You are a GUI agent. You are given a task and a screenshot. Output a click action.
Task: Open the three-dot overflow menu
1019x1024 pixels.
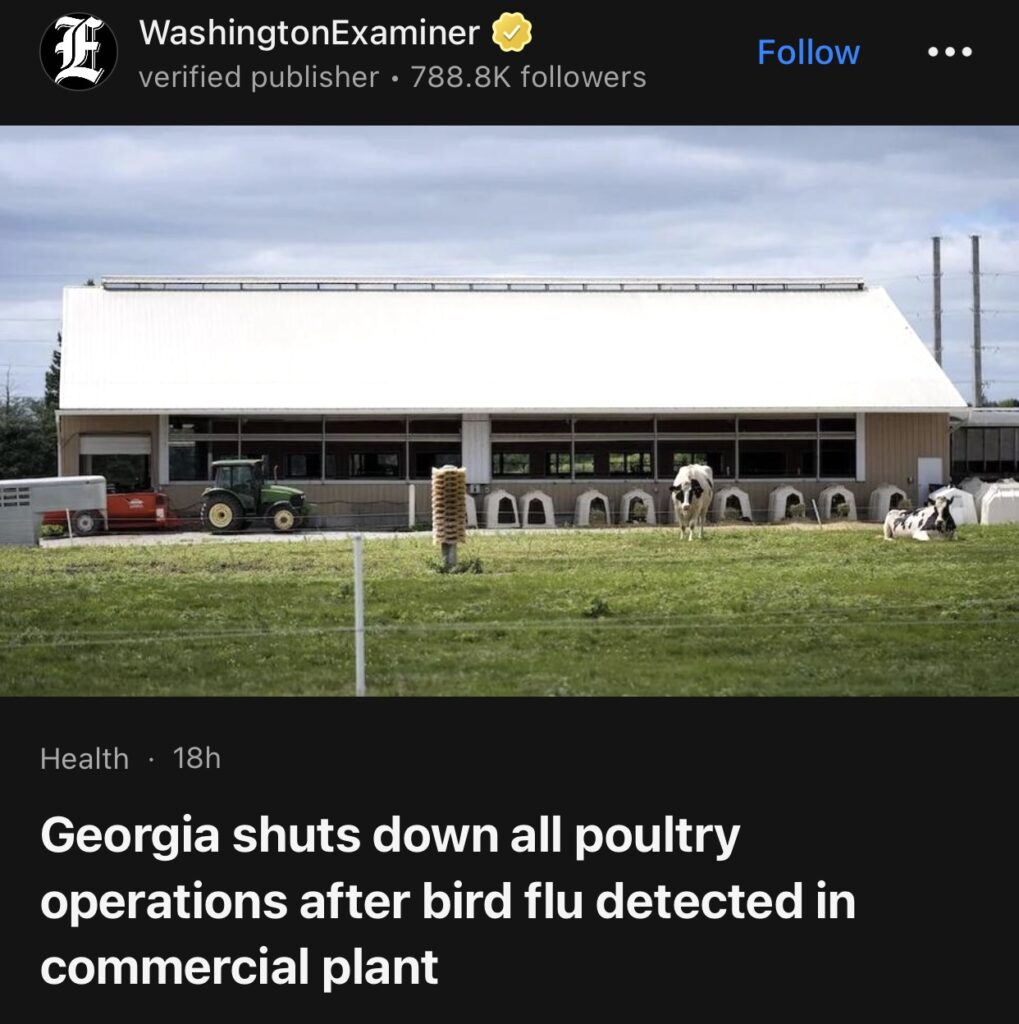[x=949, y=52]
